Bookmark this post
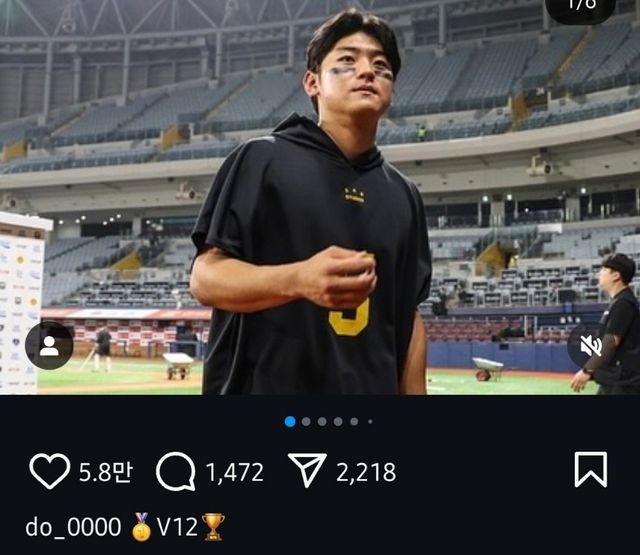 (x=591, y=470)
